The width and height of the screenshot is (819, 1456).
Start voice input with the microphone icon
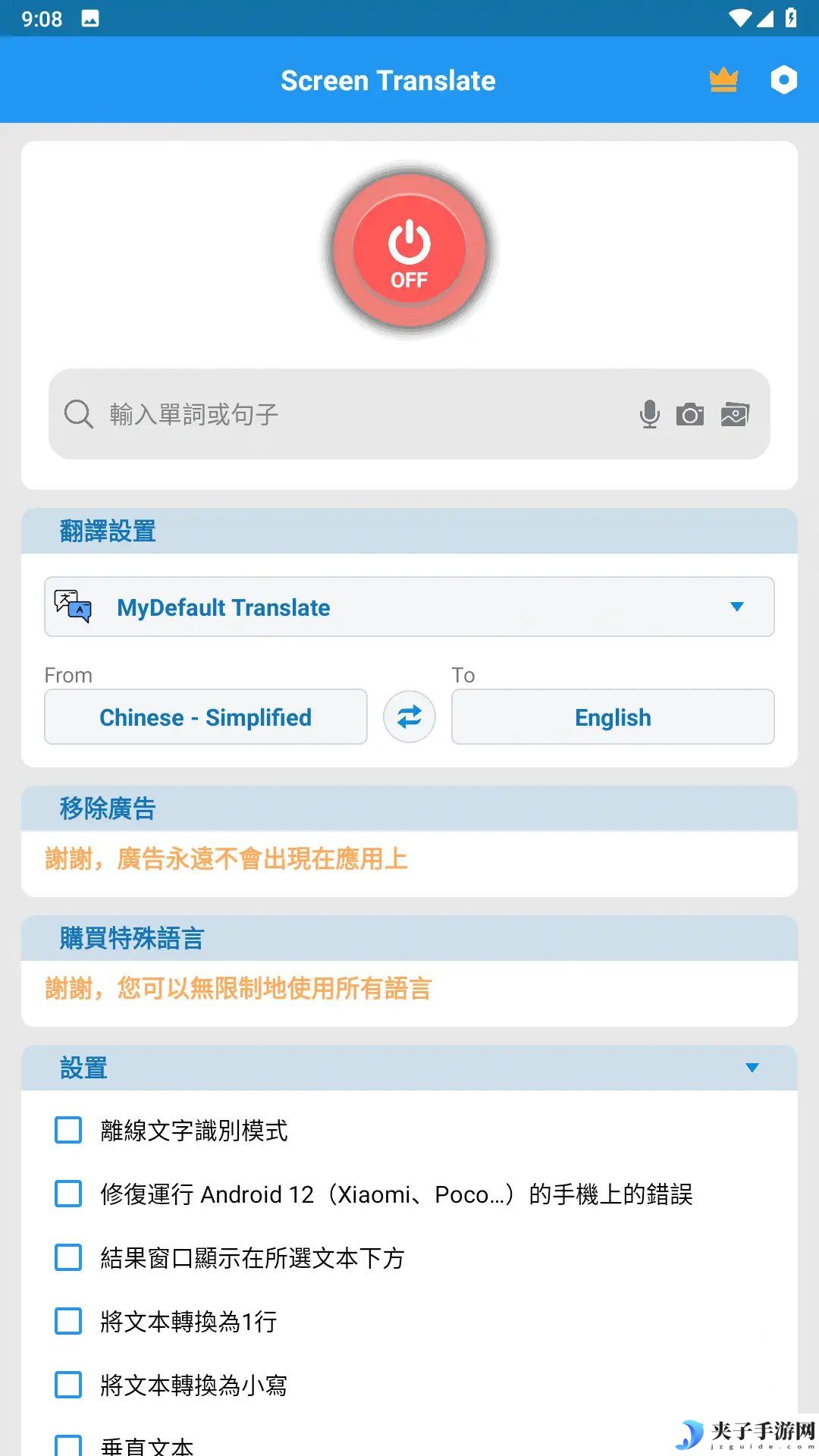pyautogui.click(x=649, y=414)
